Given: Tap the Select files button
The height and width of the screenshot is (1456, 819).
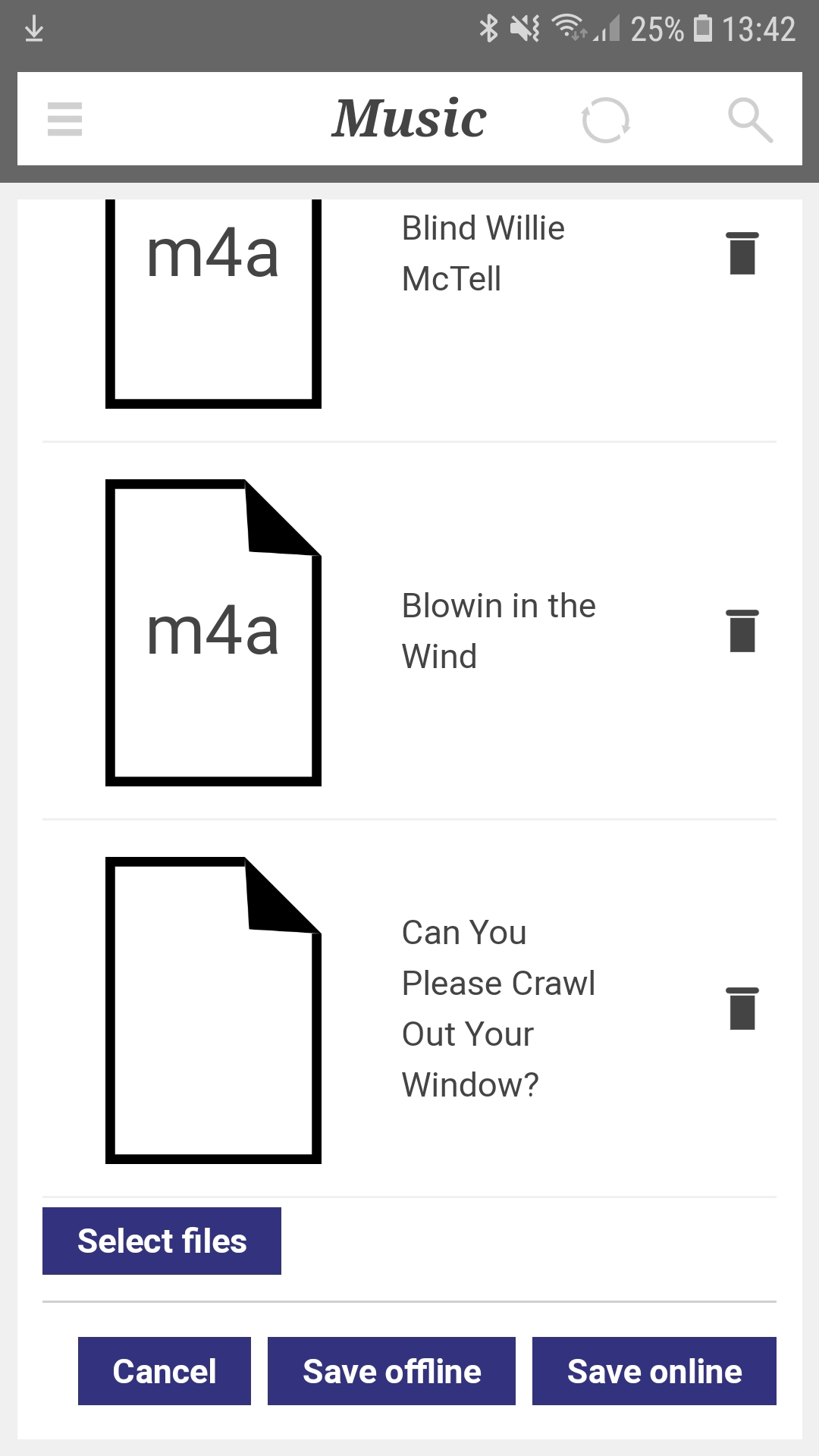Looking at the screenshot, I should [x=162, y=1241].
